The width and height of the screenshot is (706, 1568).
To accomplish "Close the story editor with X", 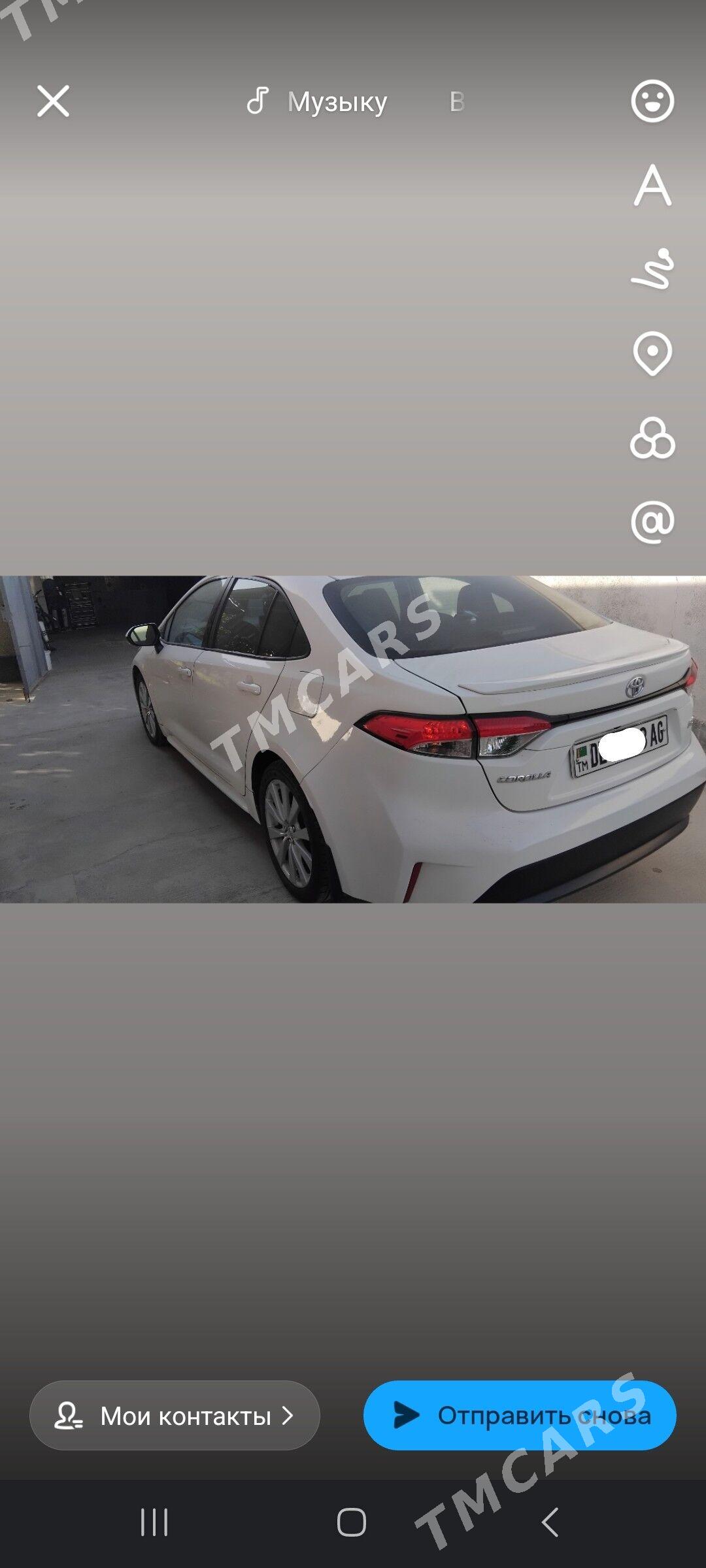I will (53, 101).
